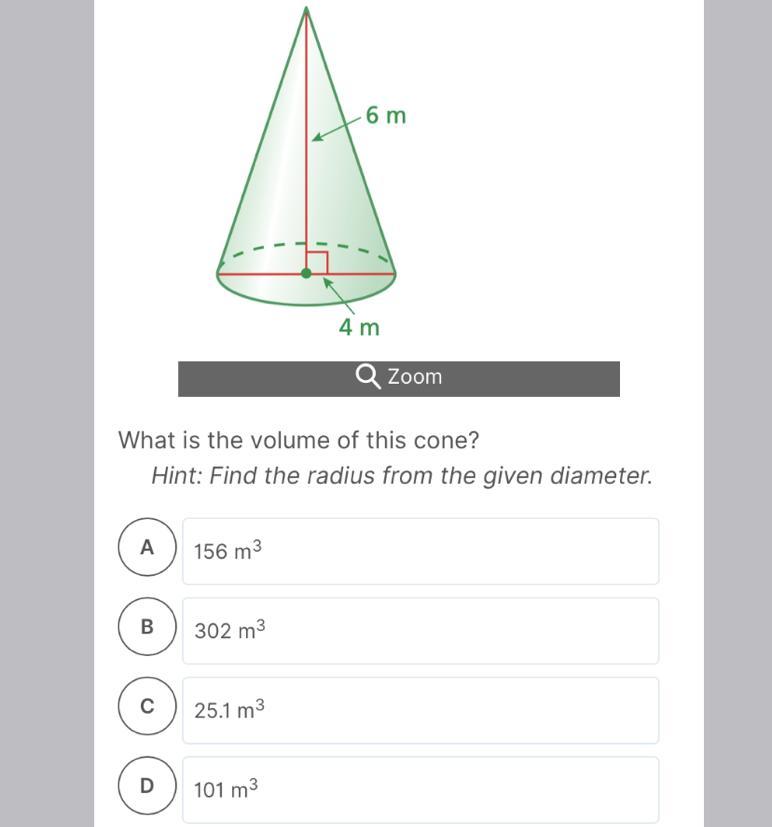This screenshot has height=827, width=772.
Task: Click the apex point of the cone
Action: click(x=306, y=8)
